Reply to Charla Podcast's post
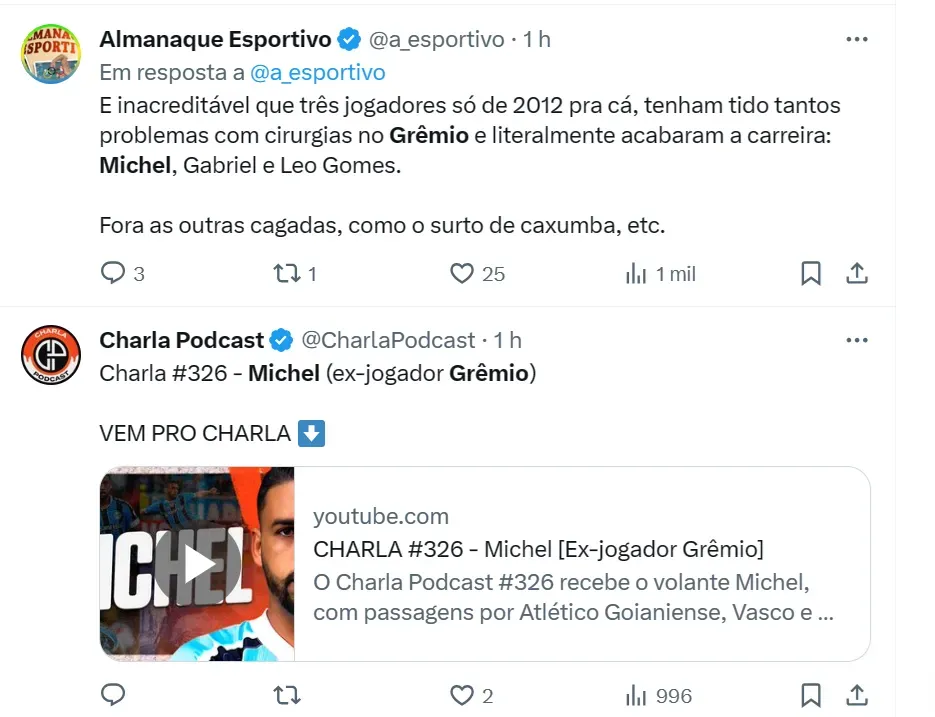The image size is (935, 717). click(x=114, y=695)
